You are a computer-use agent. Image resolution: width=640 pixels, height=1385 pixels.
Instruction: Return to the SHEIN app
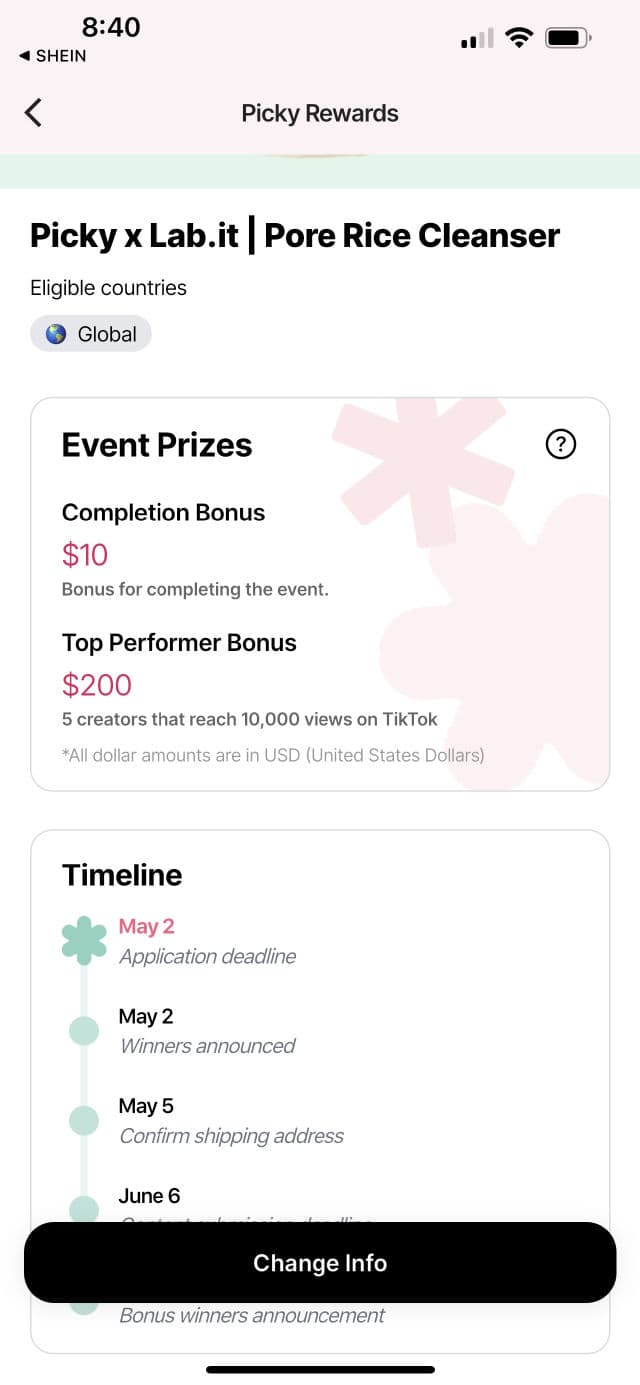[x=53, y=56]
